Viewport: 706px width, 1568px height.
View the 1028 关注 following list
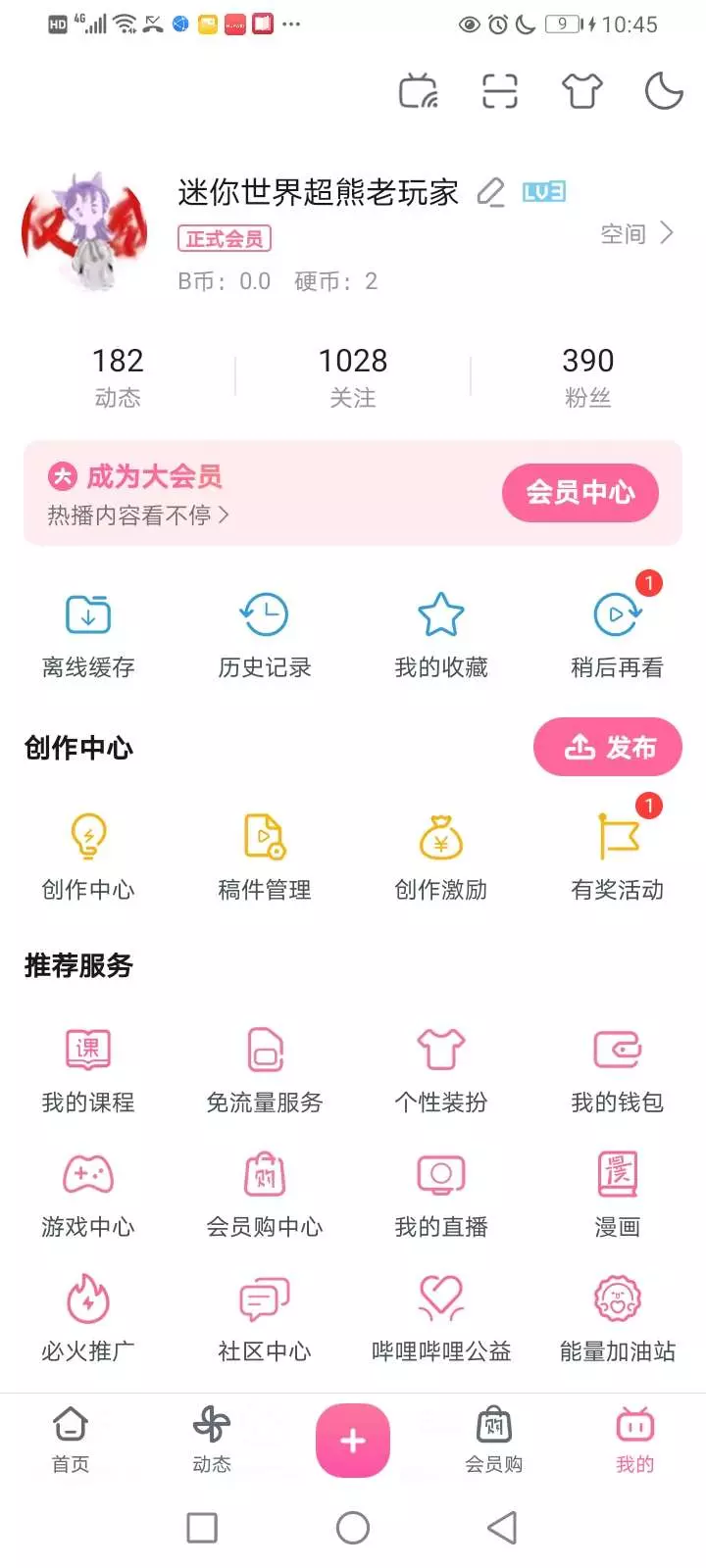click(x=353, y=376)
